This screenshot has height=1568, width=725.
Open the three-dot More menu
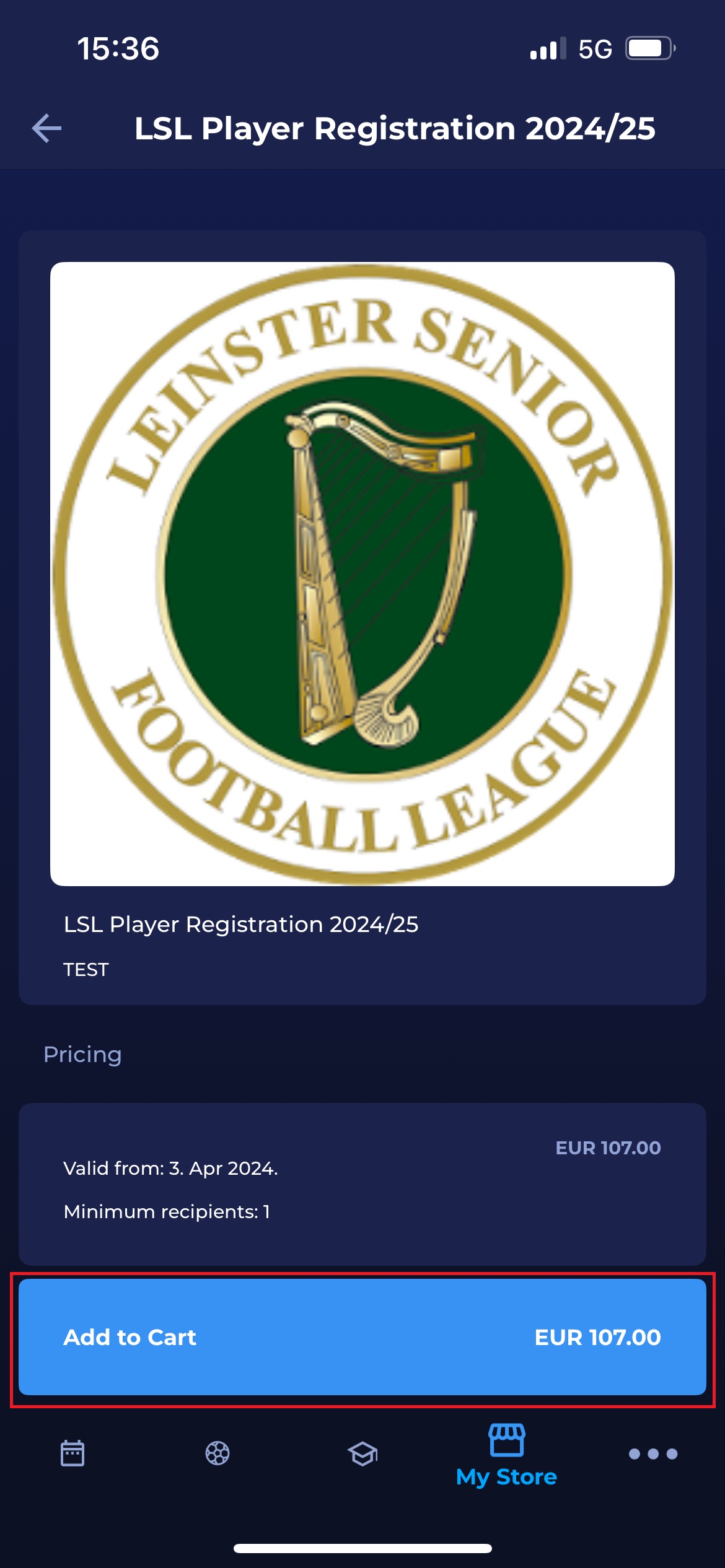(652, 1453)
